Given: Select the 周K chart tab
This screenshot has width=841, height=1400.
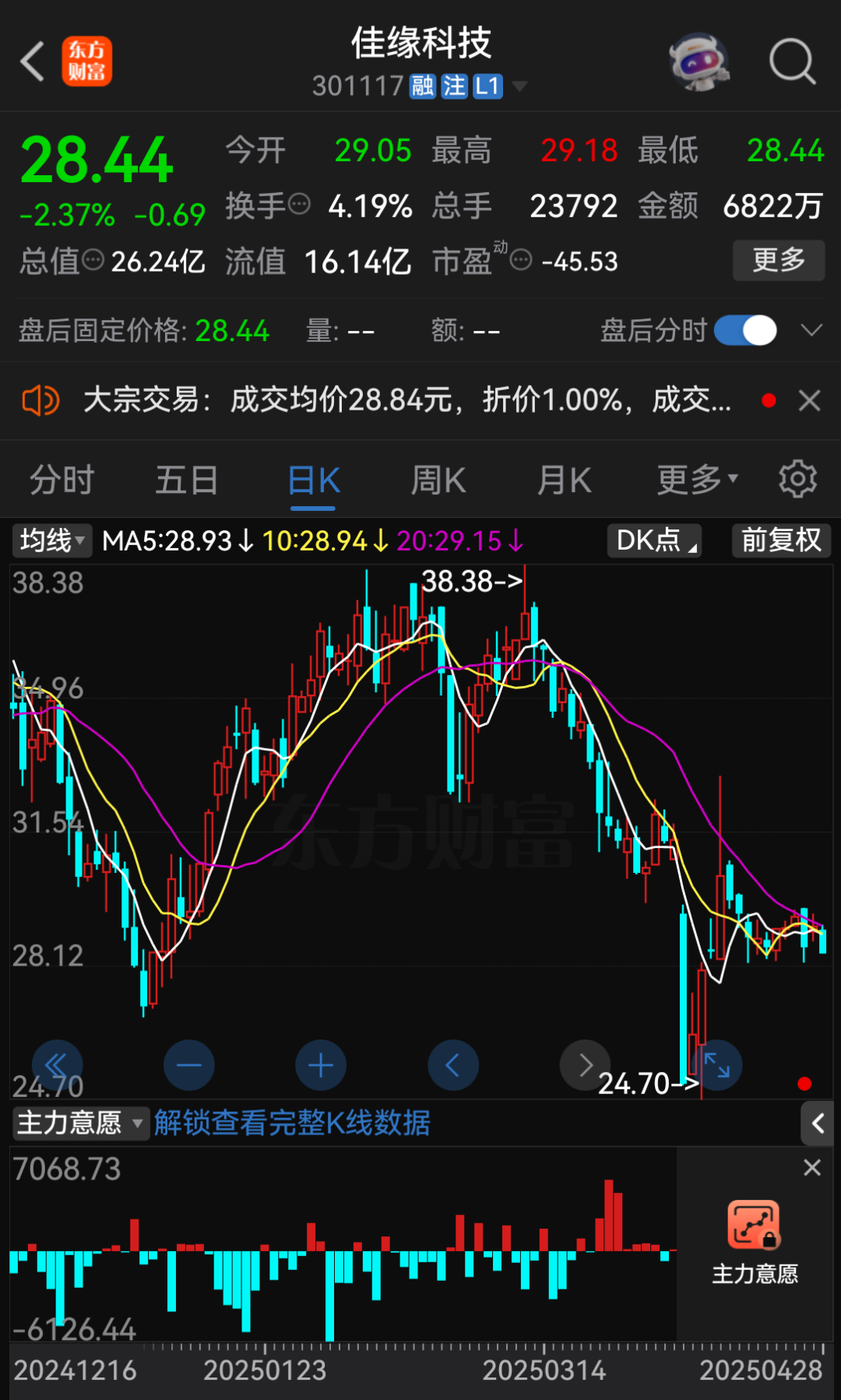Looking at the screenshot, I should [438, 480].
